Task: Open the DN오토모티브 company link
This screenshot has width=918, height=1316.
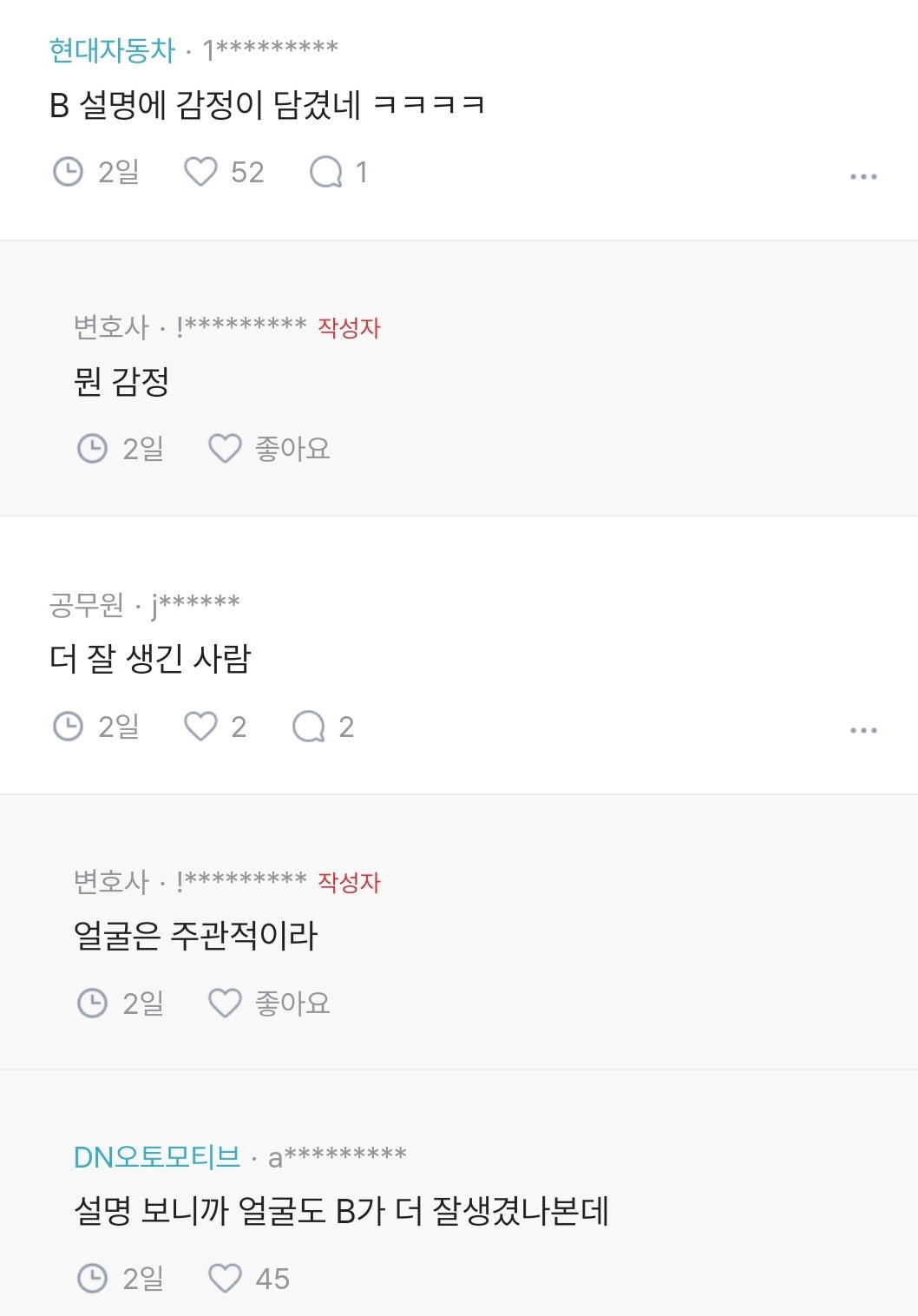Action: tap(157, 1157)
